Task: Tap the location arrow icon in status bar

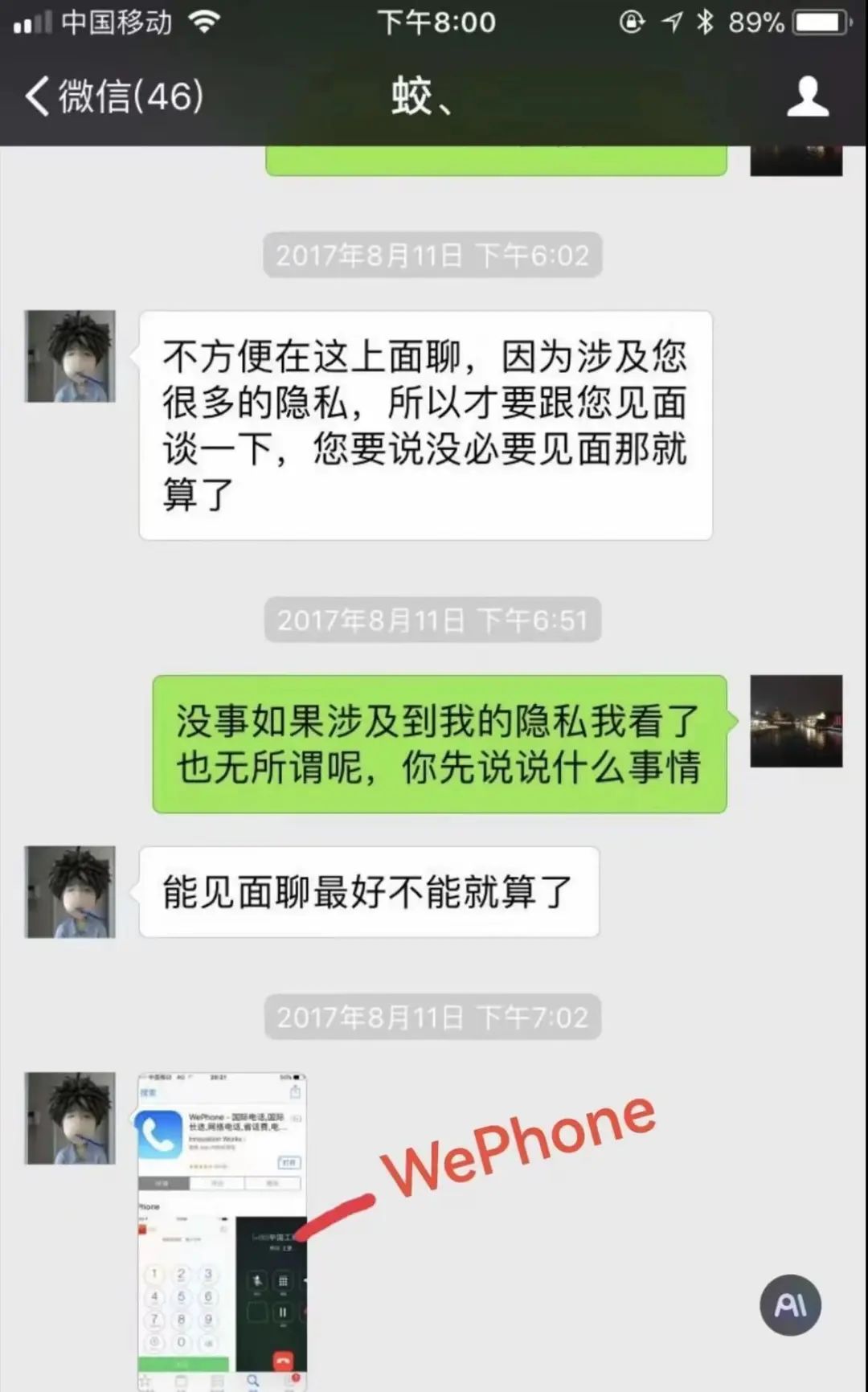Action: [x=674, y=23]
